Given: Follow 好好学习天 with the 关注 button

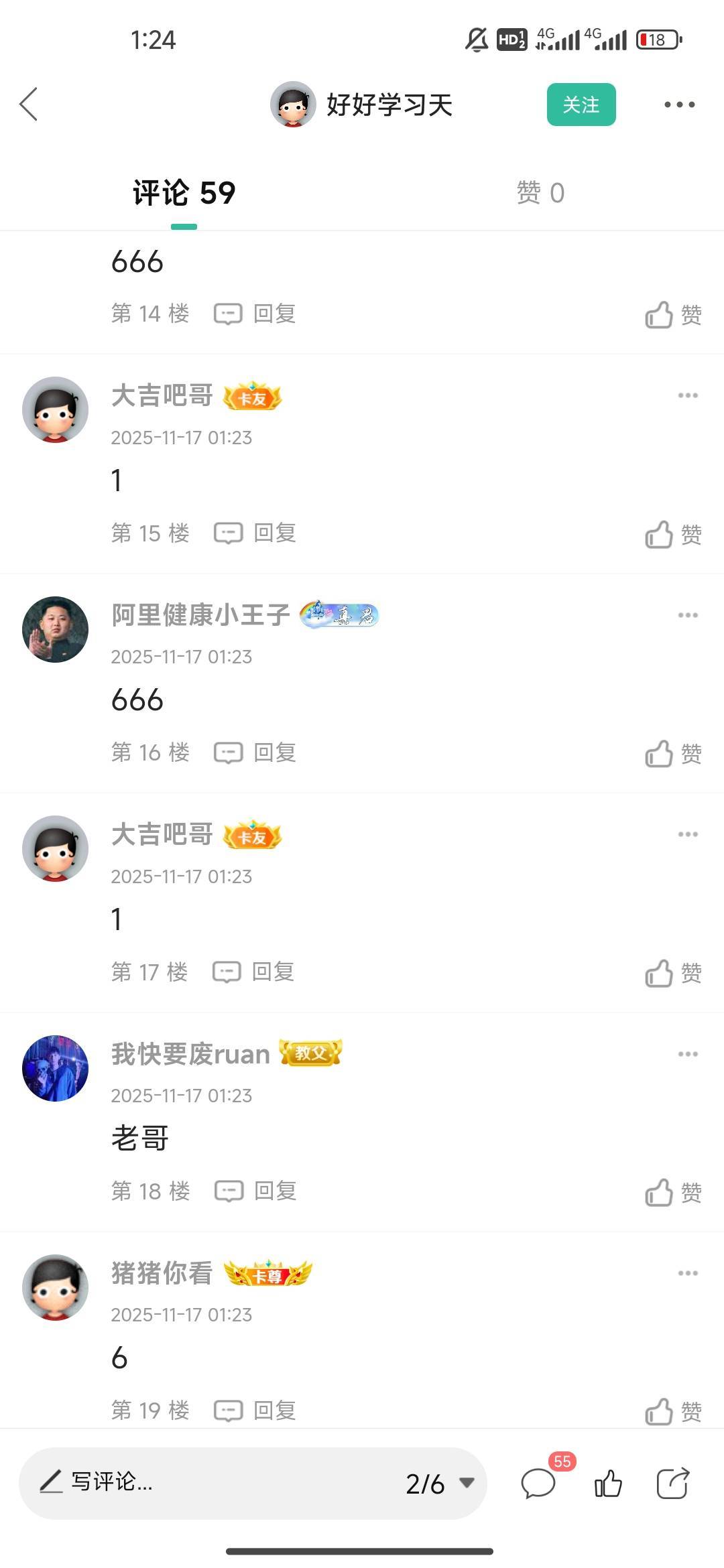Looking at the screenshot, I should click(581, 105).
